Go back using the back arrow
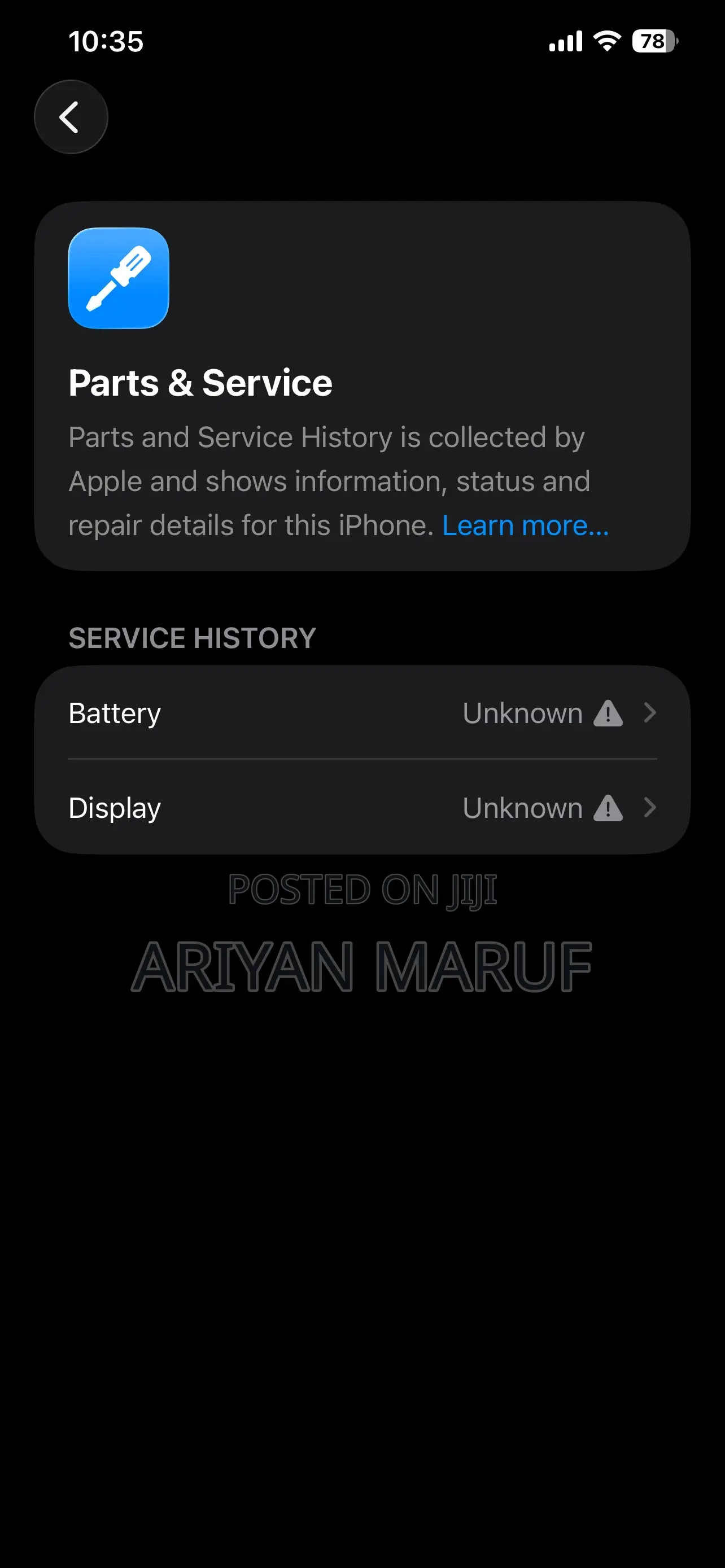The image size is (725, 1568). click(71, 117)
